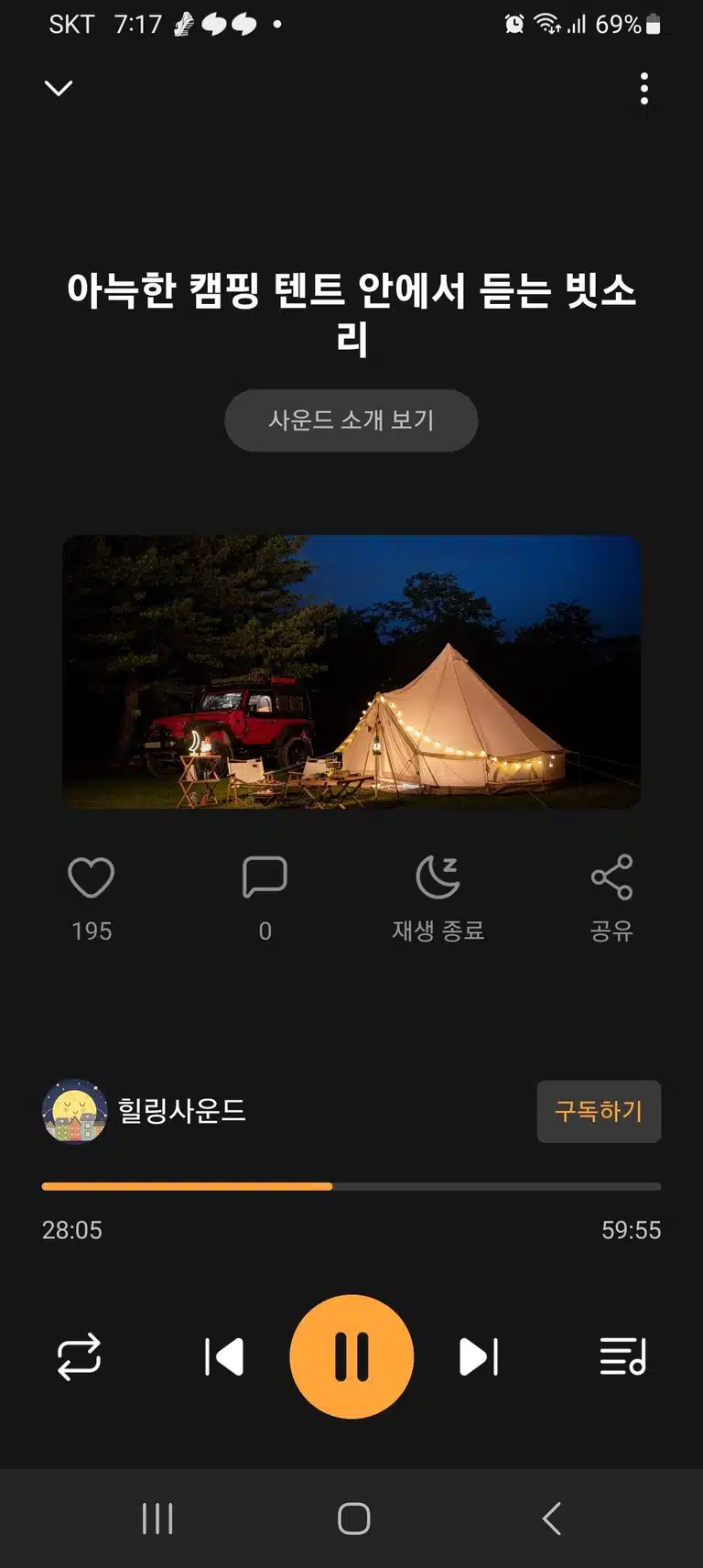Open the comments bubble icon
This screenshot has width=703, height=1568.
265,877
